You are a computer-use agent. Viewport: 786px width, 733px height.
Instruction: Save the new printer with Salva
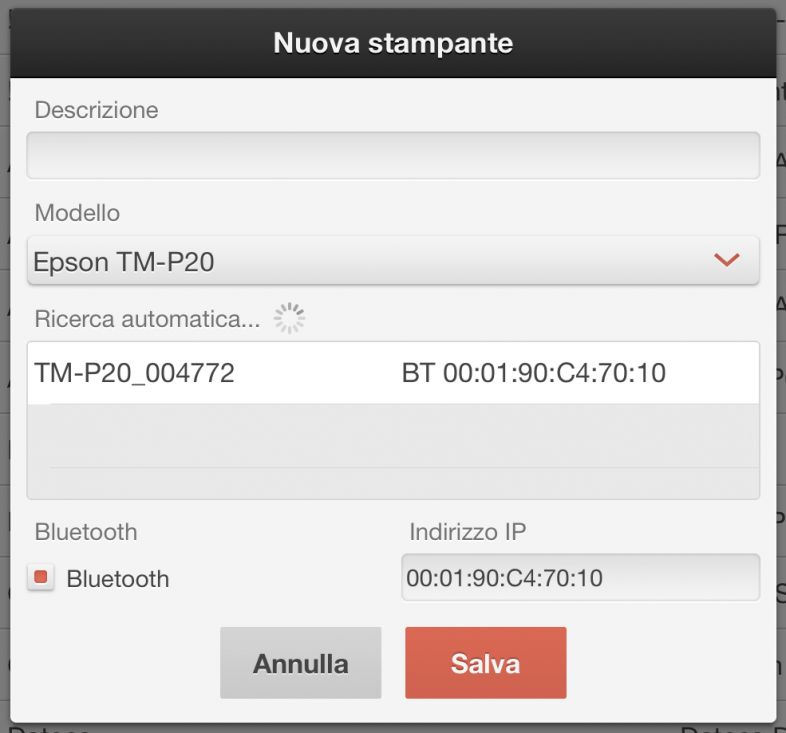point(485,663)
